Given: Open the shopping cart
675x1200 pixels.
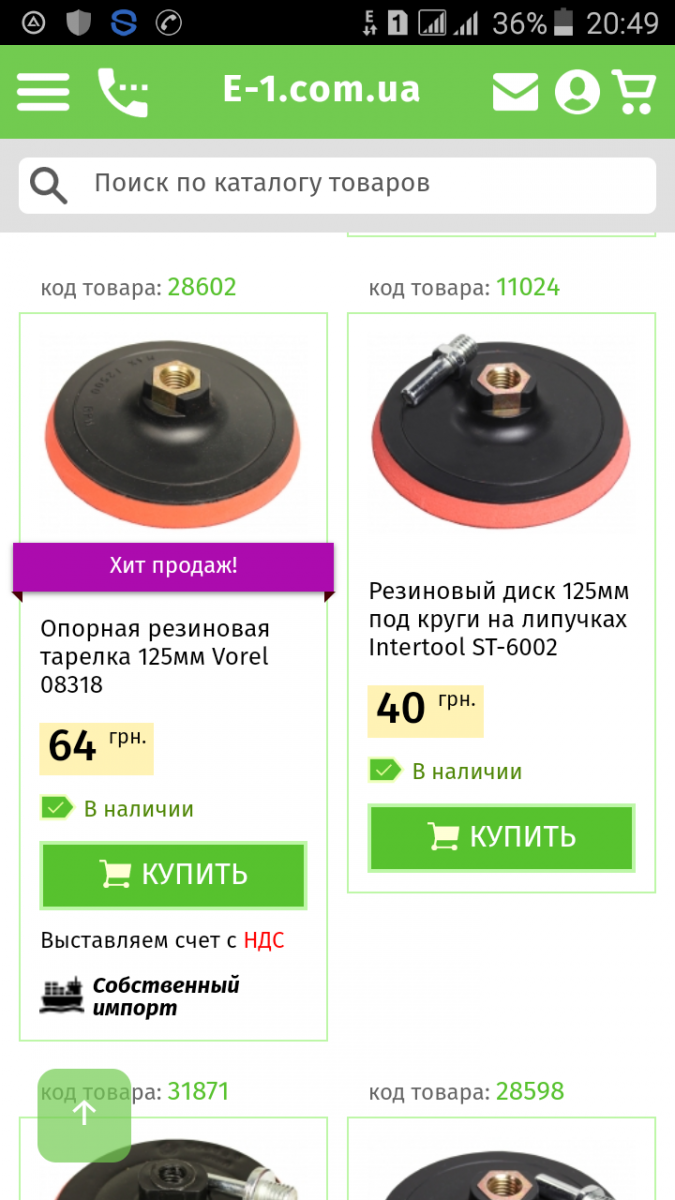Looking at the screenshot, I should (x=633, y=91).
